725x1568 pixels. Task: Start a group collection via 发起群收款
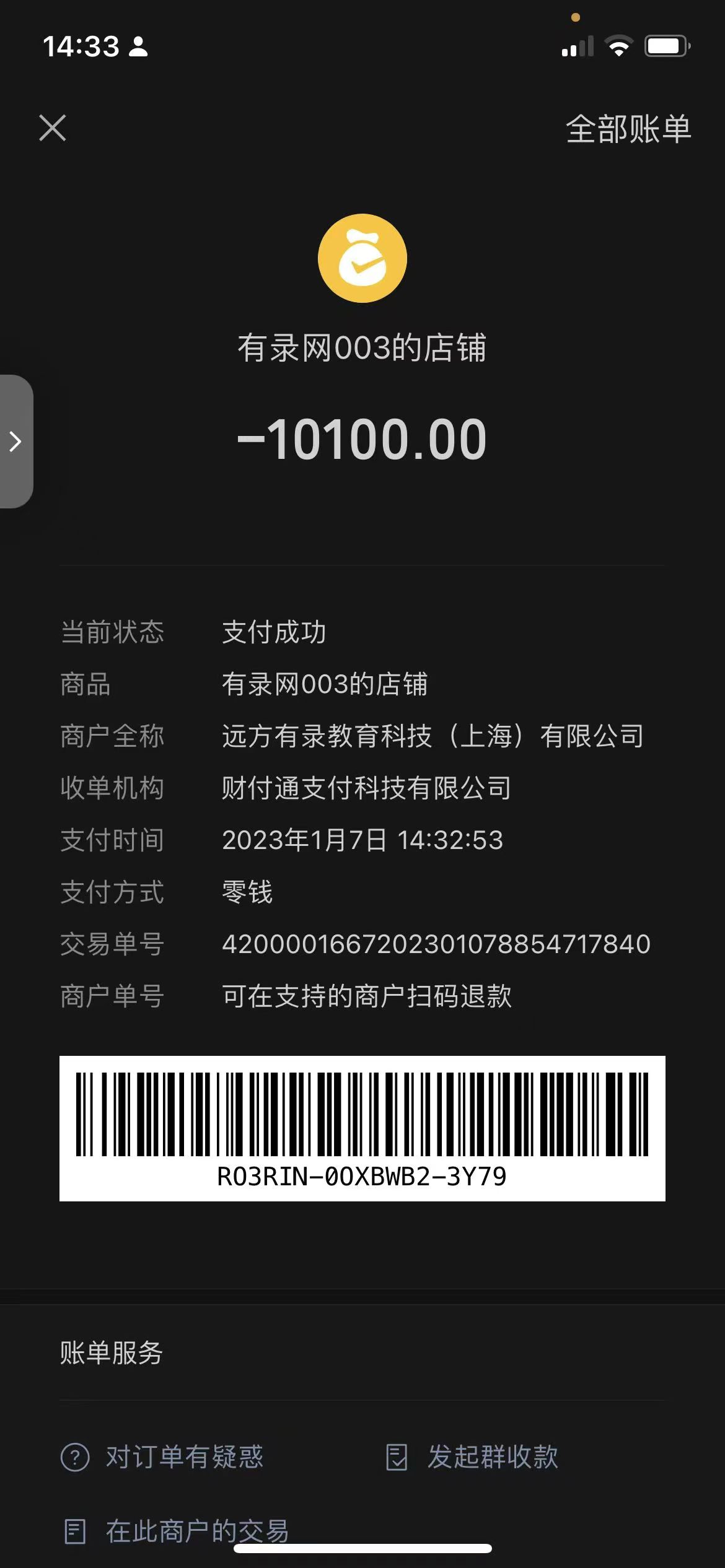click(472, 1457)
